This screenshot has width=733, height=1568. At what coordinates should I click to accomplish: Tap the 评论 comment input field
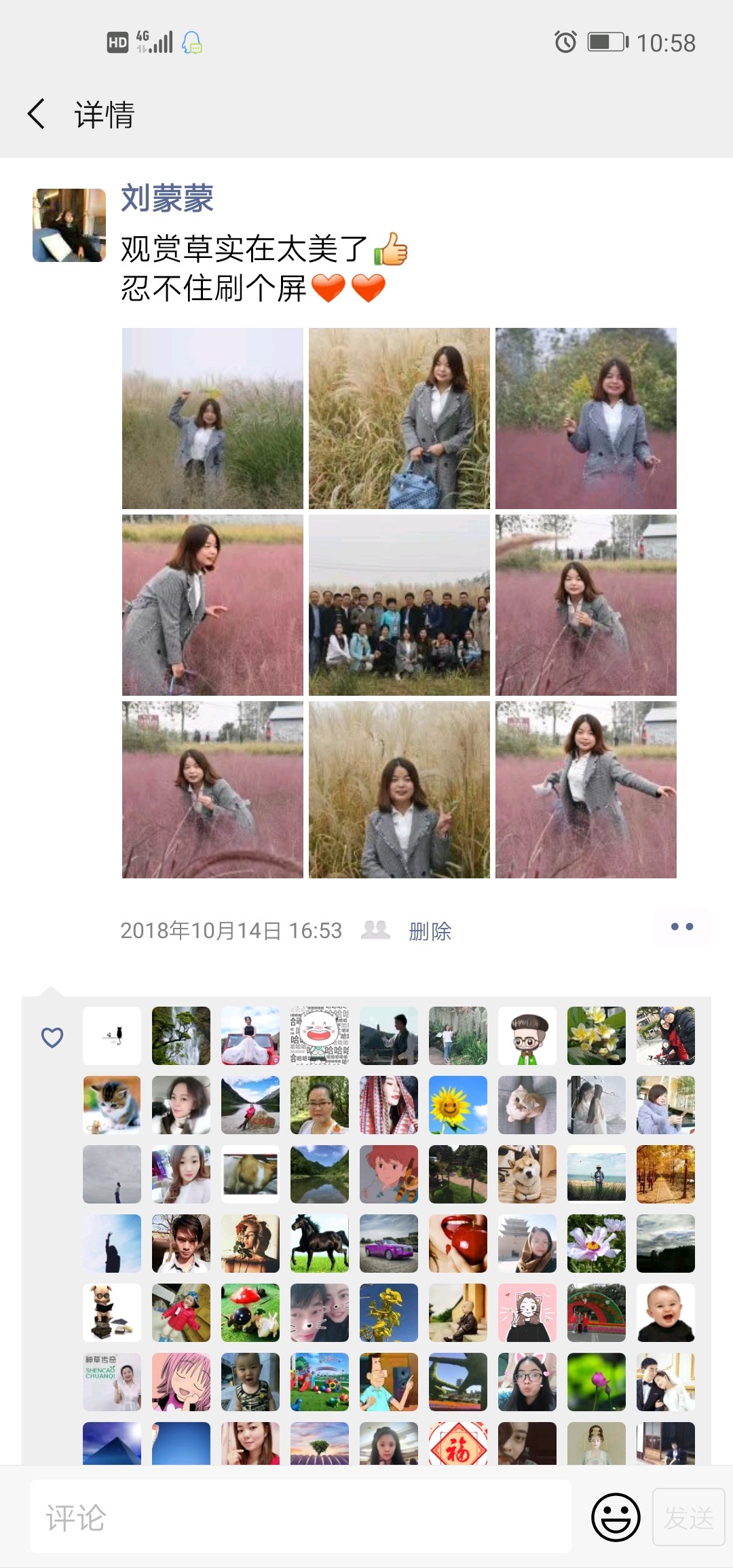pyautogui.click(x=300, y=1517)
